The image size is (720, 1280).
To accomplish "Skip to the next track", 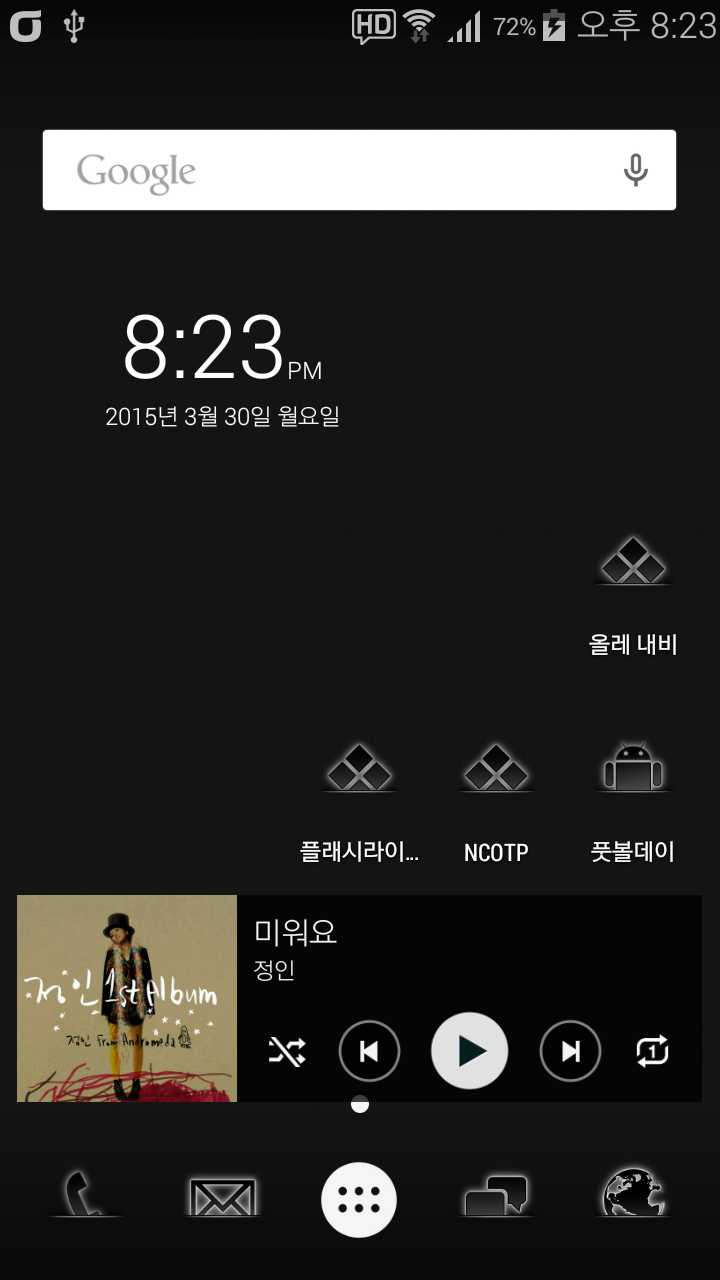I will tap(570, 1051).
